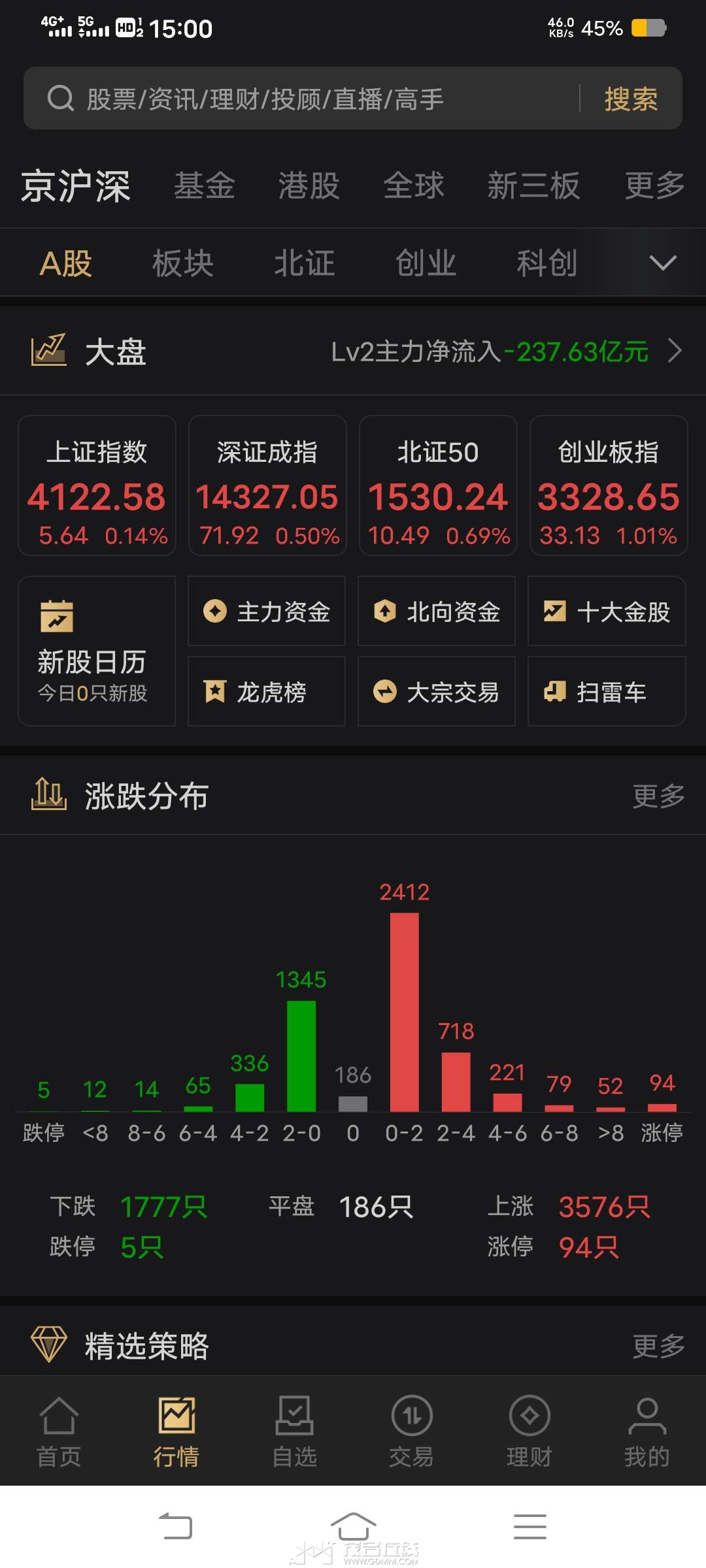Go back with the system back button
The width and height of the screenshot is (706, 1568).
tap(176, 1527)
